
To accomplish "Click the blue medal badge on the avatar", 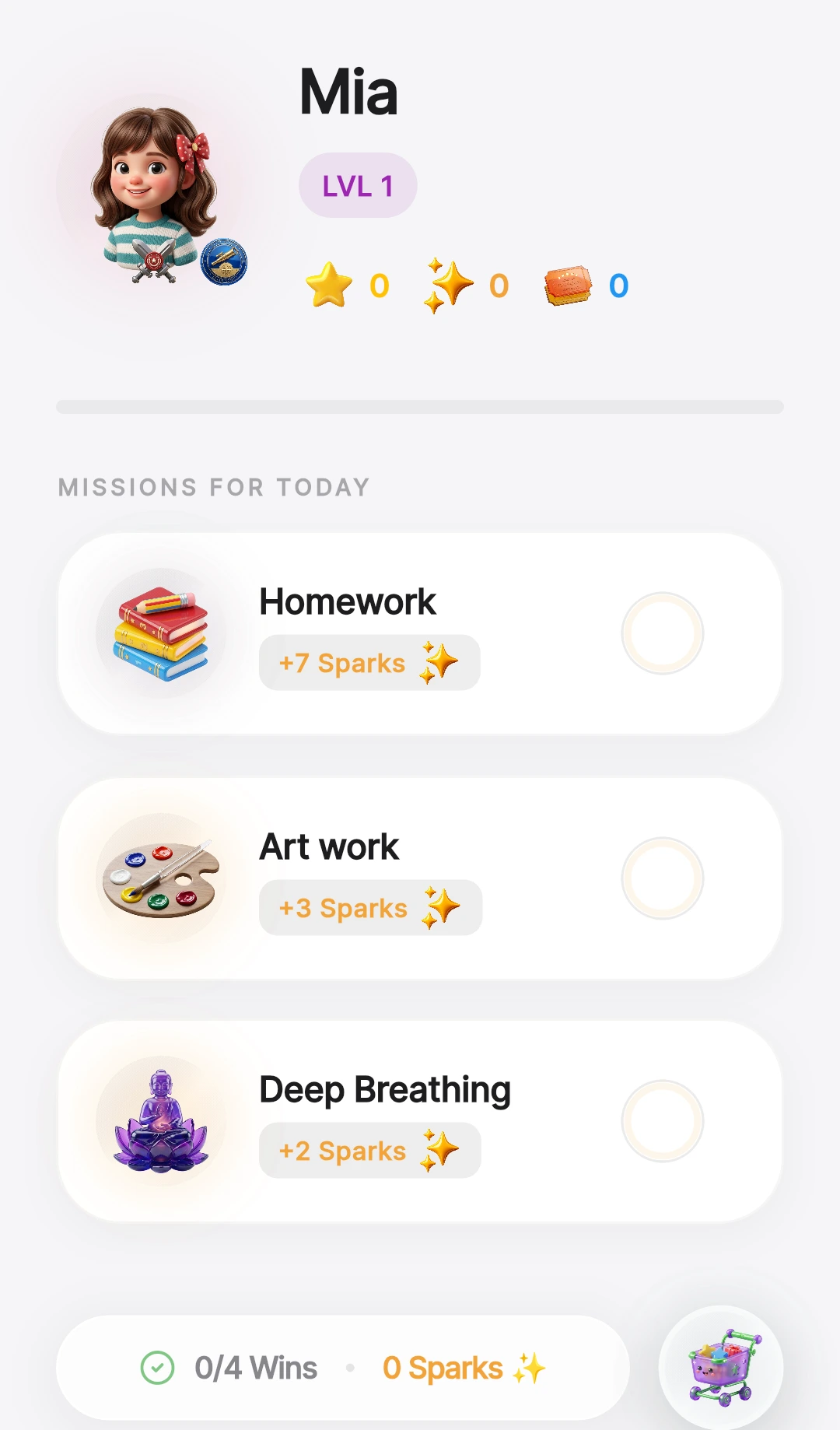I will 223,261.
